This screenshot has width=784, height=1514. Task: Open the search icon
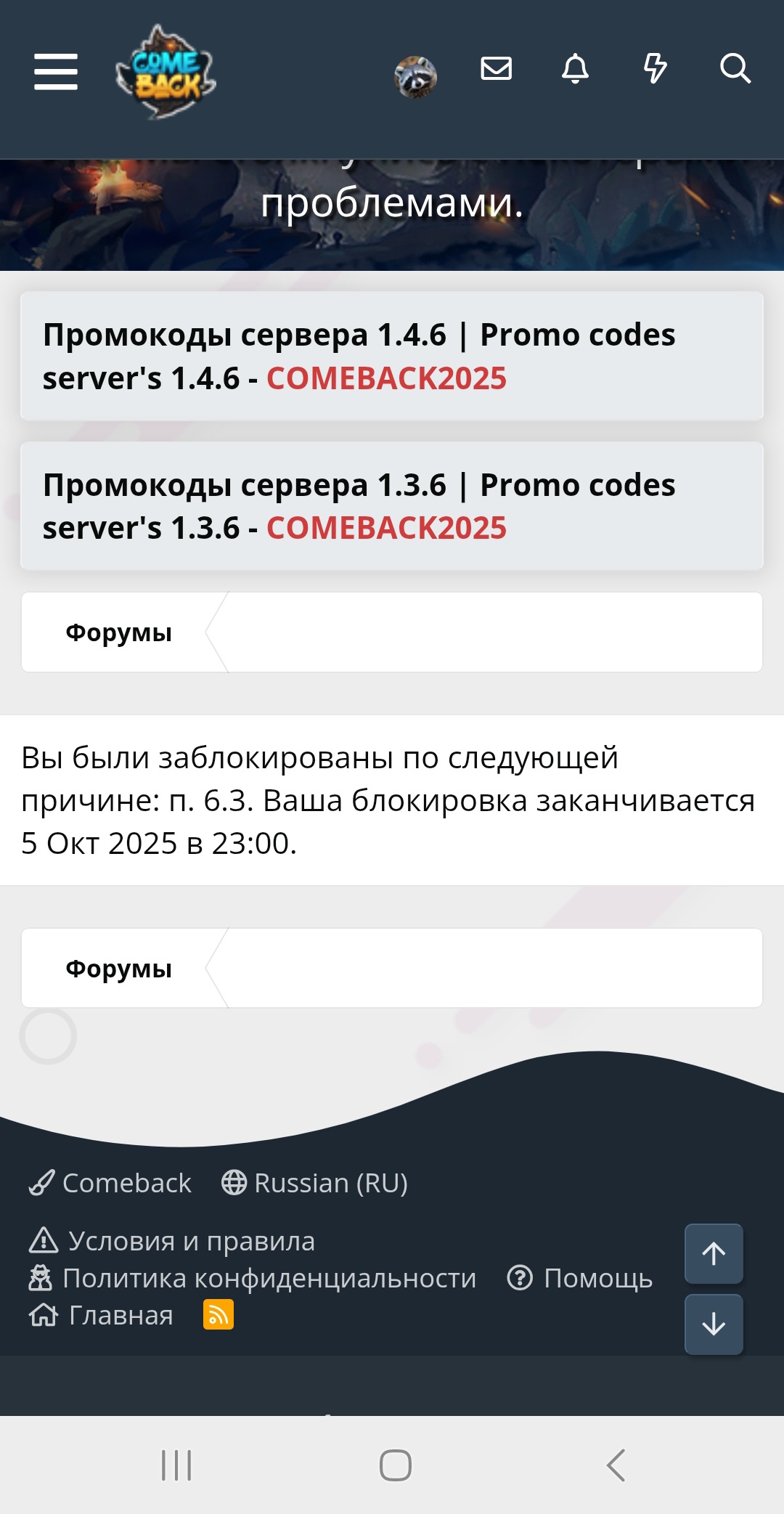pyautogui.click(x=735, y=69)
